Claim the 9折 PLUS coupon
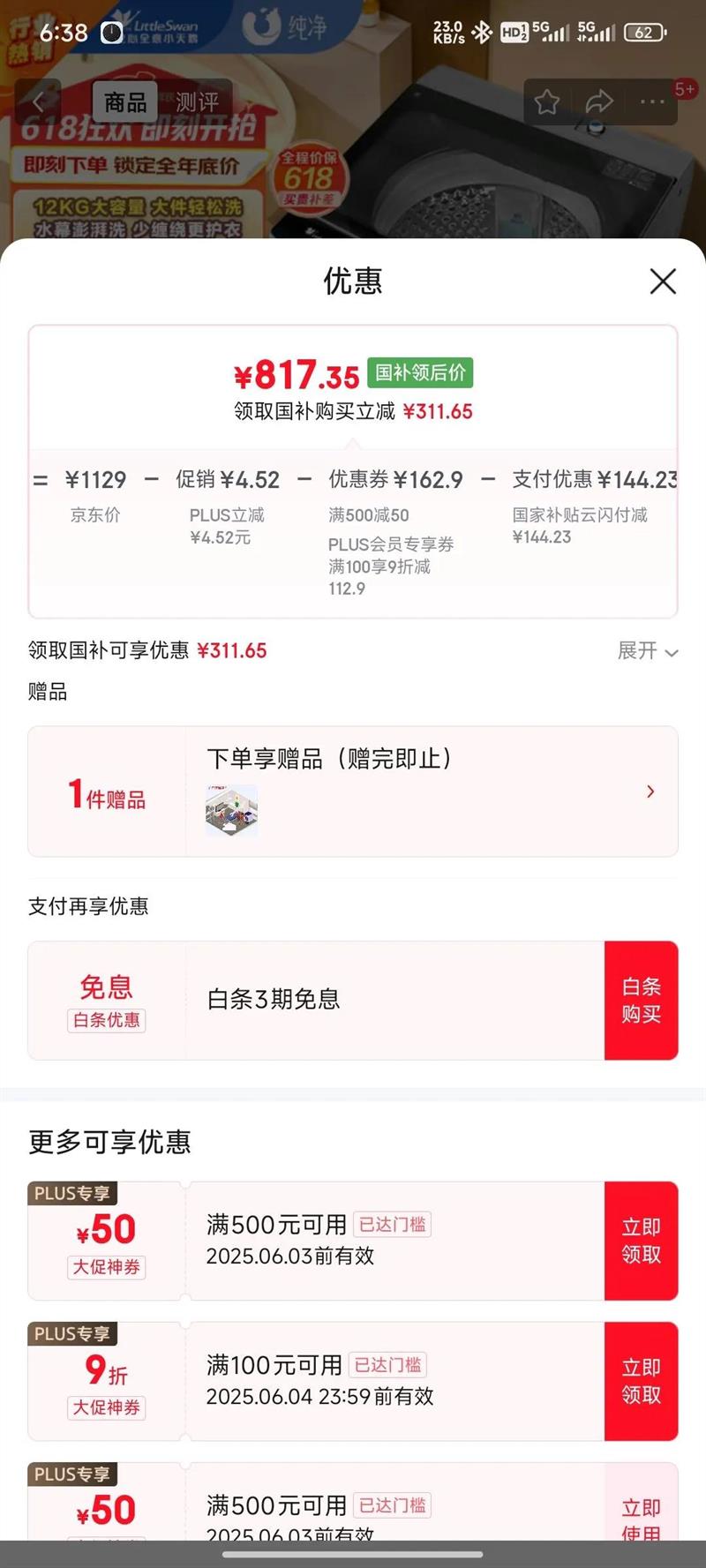 641,1381
